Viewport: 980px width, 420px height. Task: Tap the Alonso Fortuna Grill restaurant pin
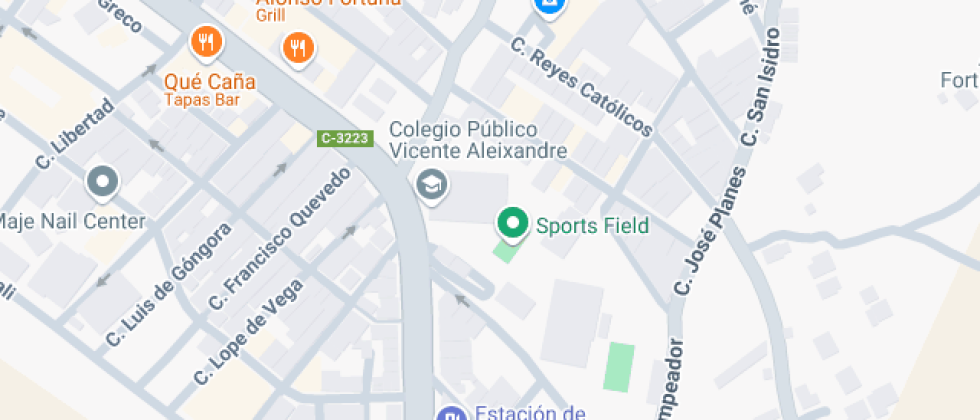point(297,47)
